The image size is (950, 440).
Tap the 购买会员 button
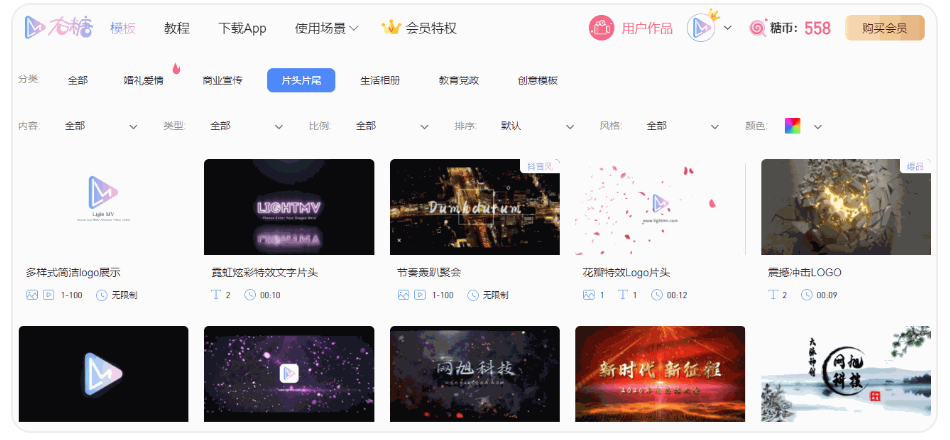(x=884, y=28)
